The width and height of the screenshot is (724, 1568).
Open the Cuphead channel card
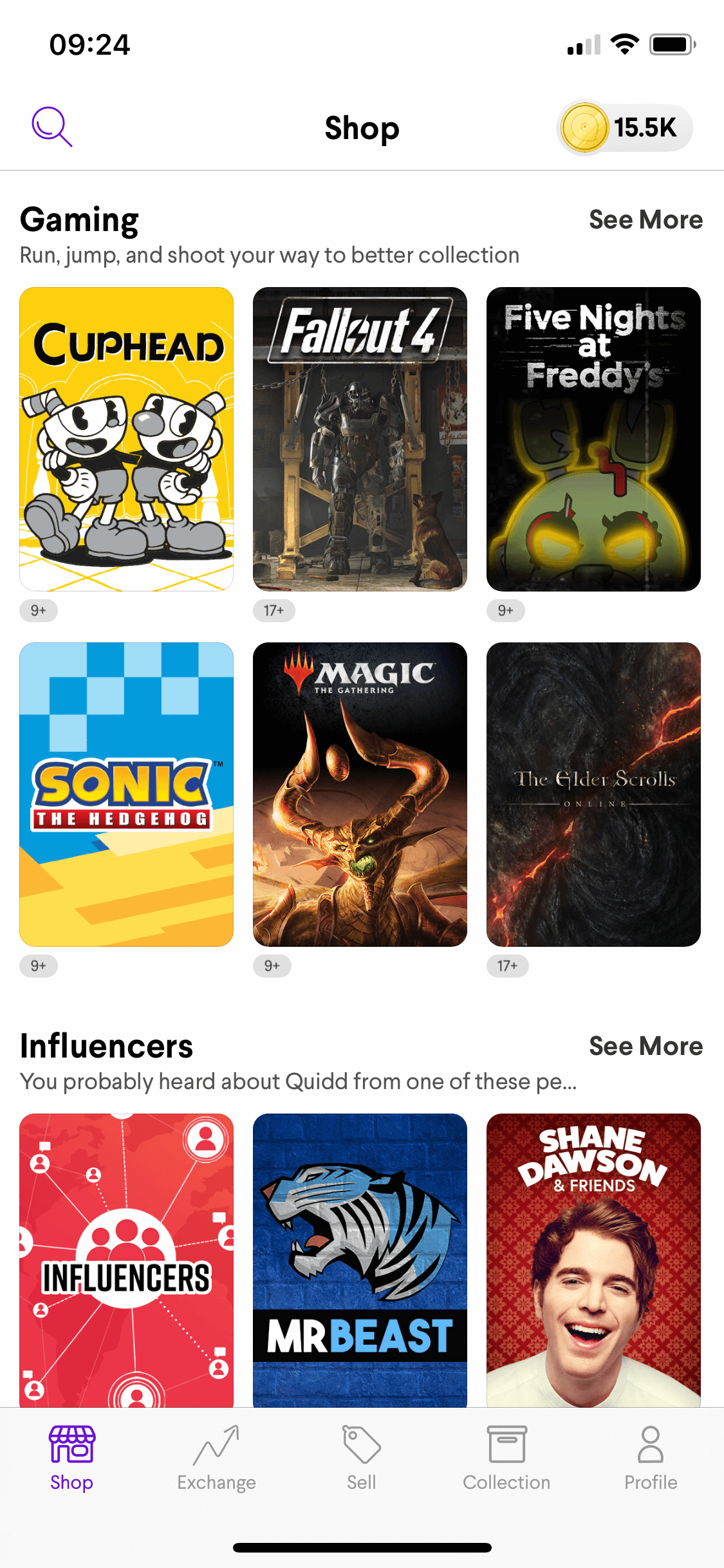tap(127, 439)
